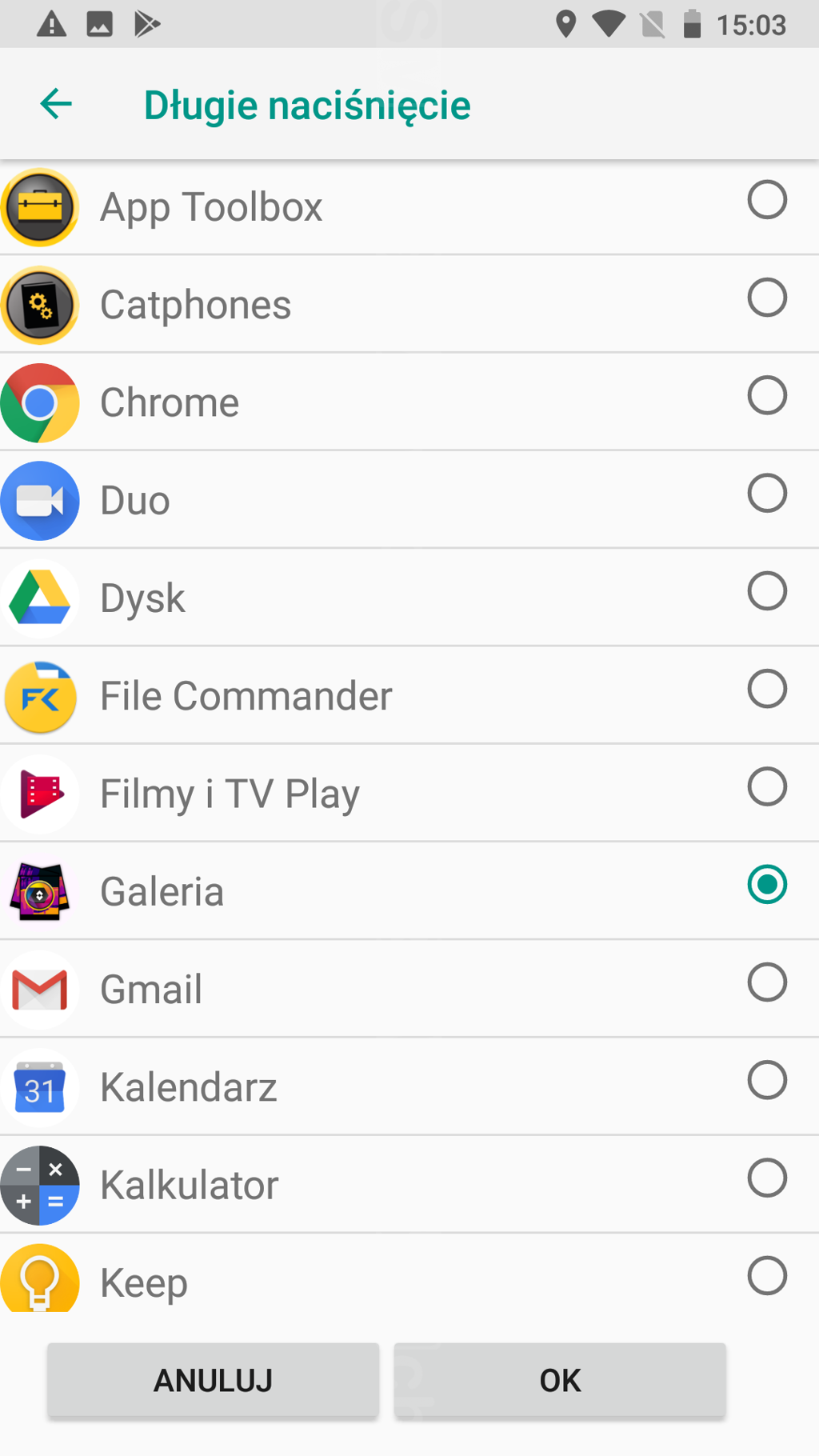Select App Toolbox radio button
The height and width of the screenshot is (1456, 819).
coord(766,200)
